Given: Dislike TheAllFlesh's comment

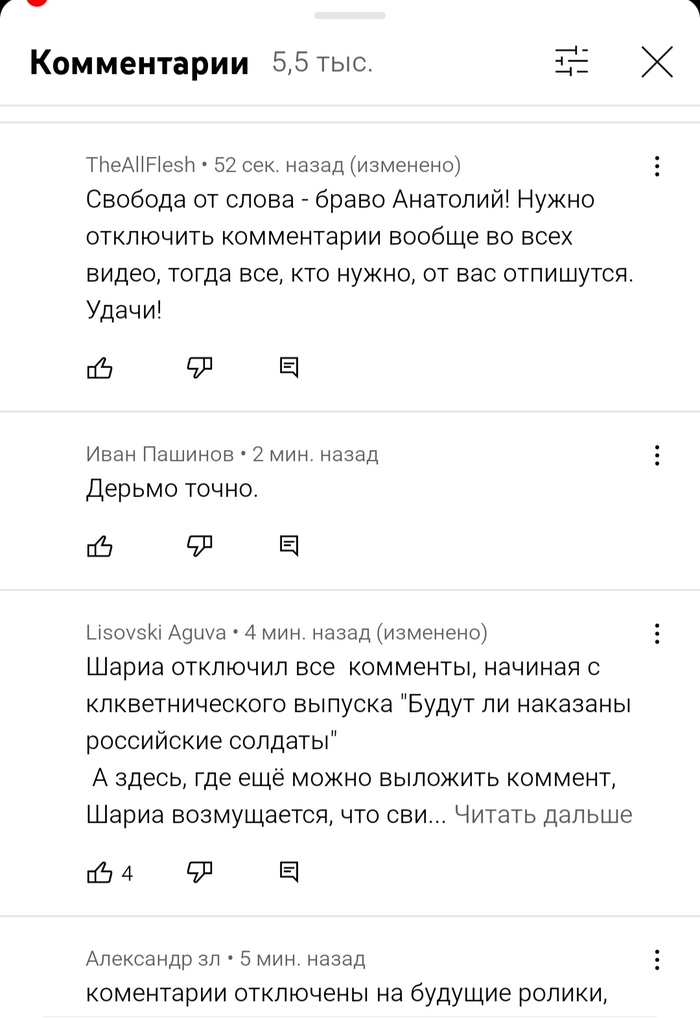Looking at the screenshot, I should pos(200,368).
